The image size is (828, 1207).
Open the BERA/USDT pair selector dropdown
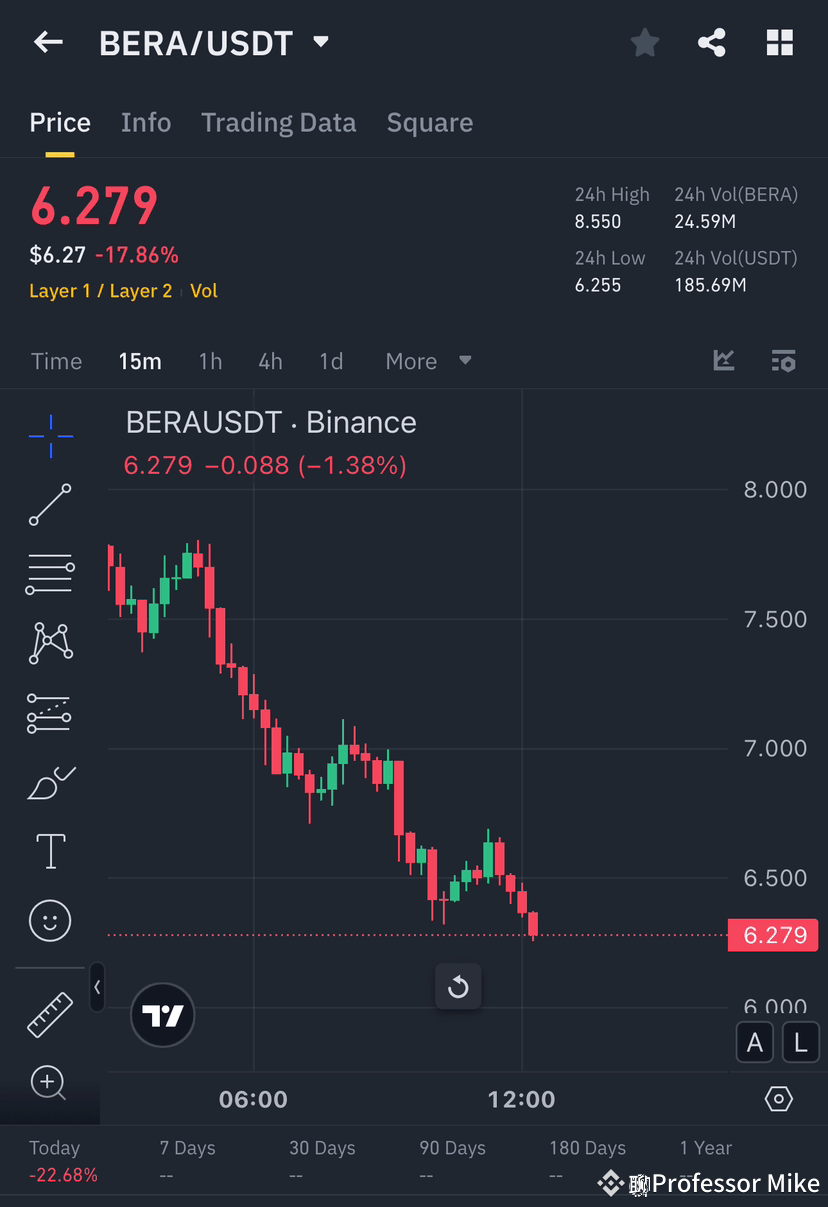pos(319,42)
